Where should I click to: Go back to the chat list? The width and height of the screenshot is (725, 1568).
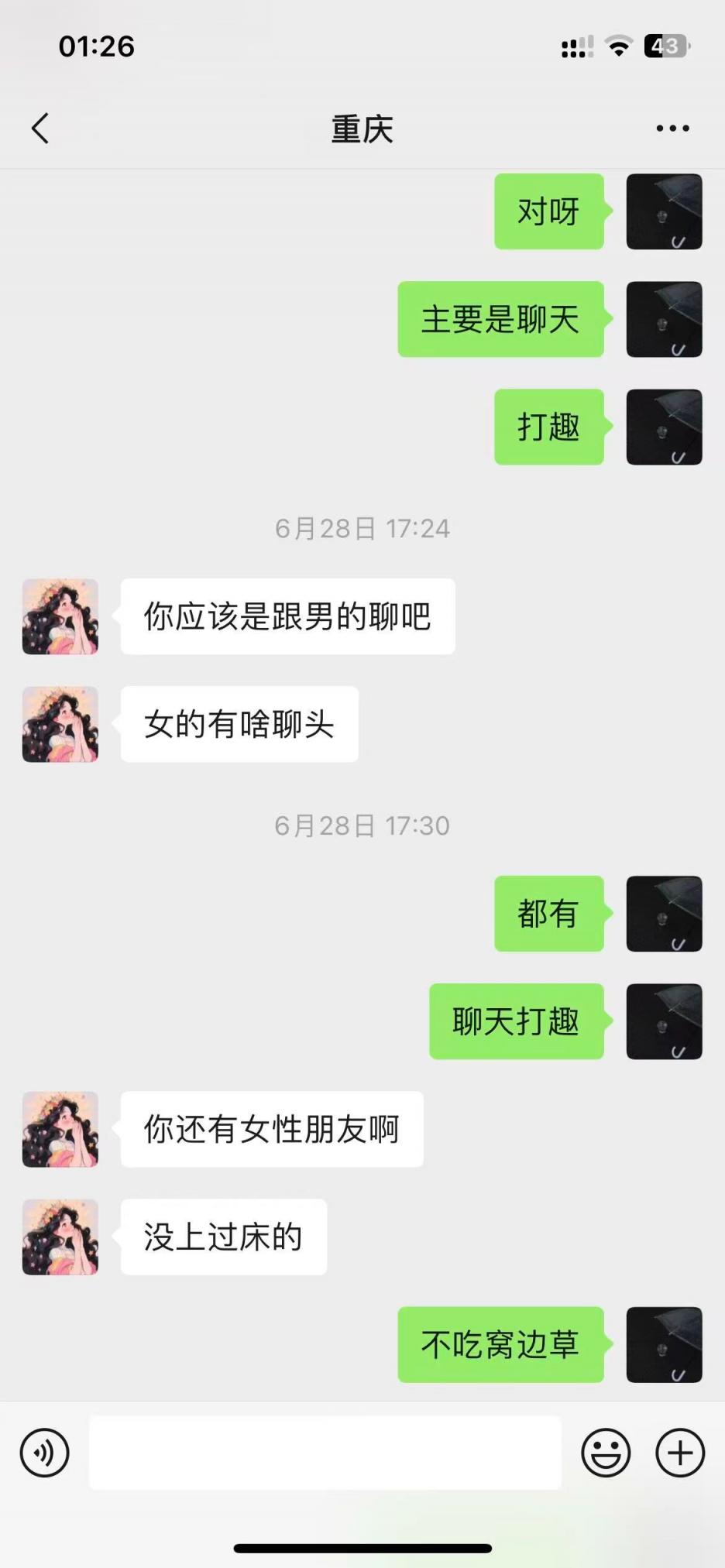40,129
